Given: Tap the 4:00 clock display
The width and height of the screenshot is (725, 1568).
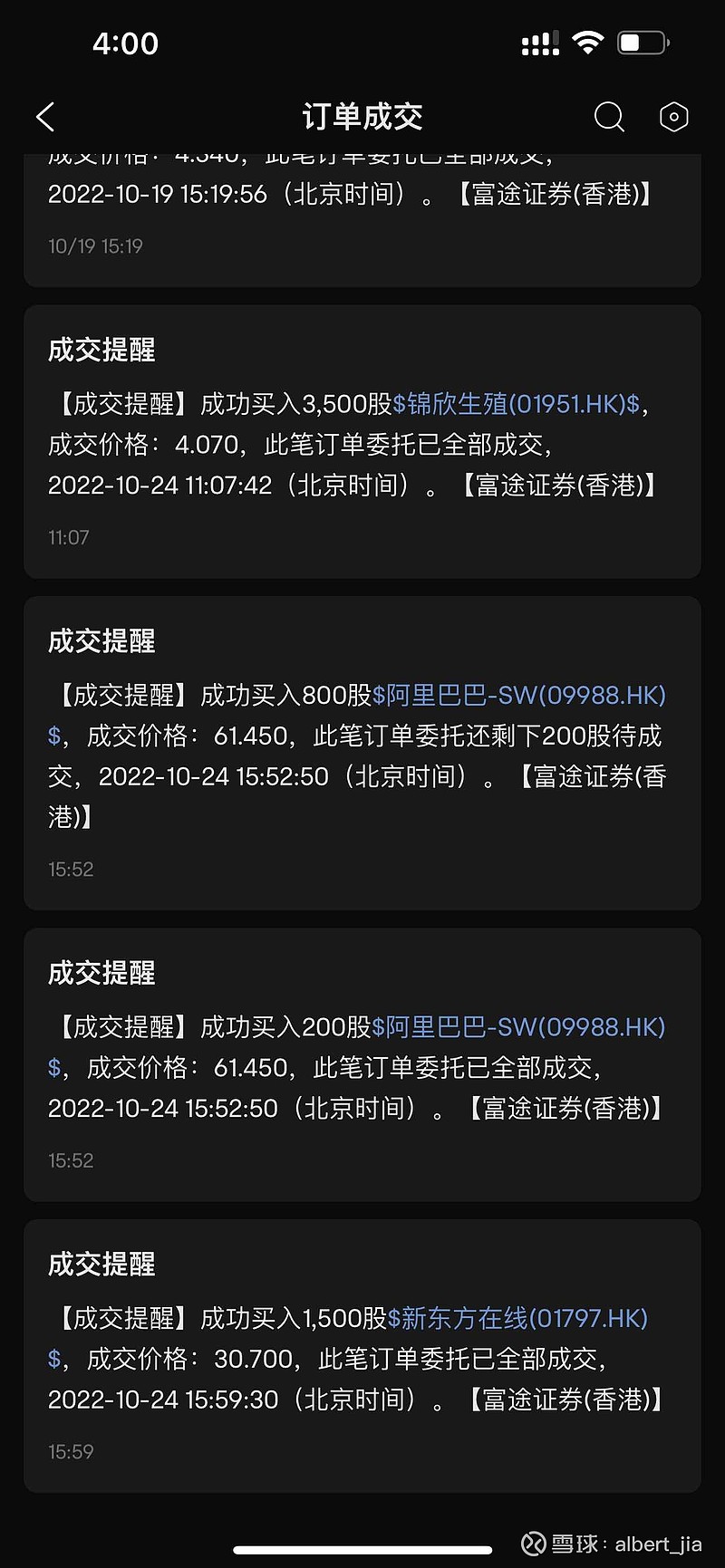Looking at the screenshot, I should (x=126, y=43).
